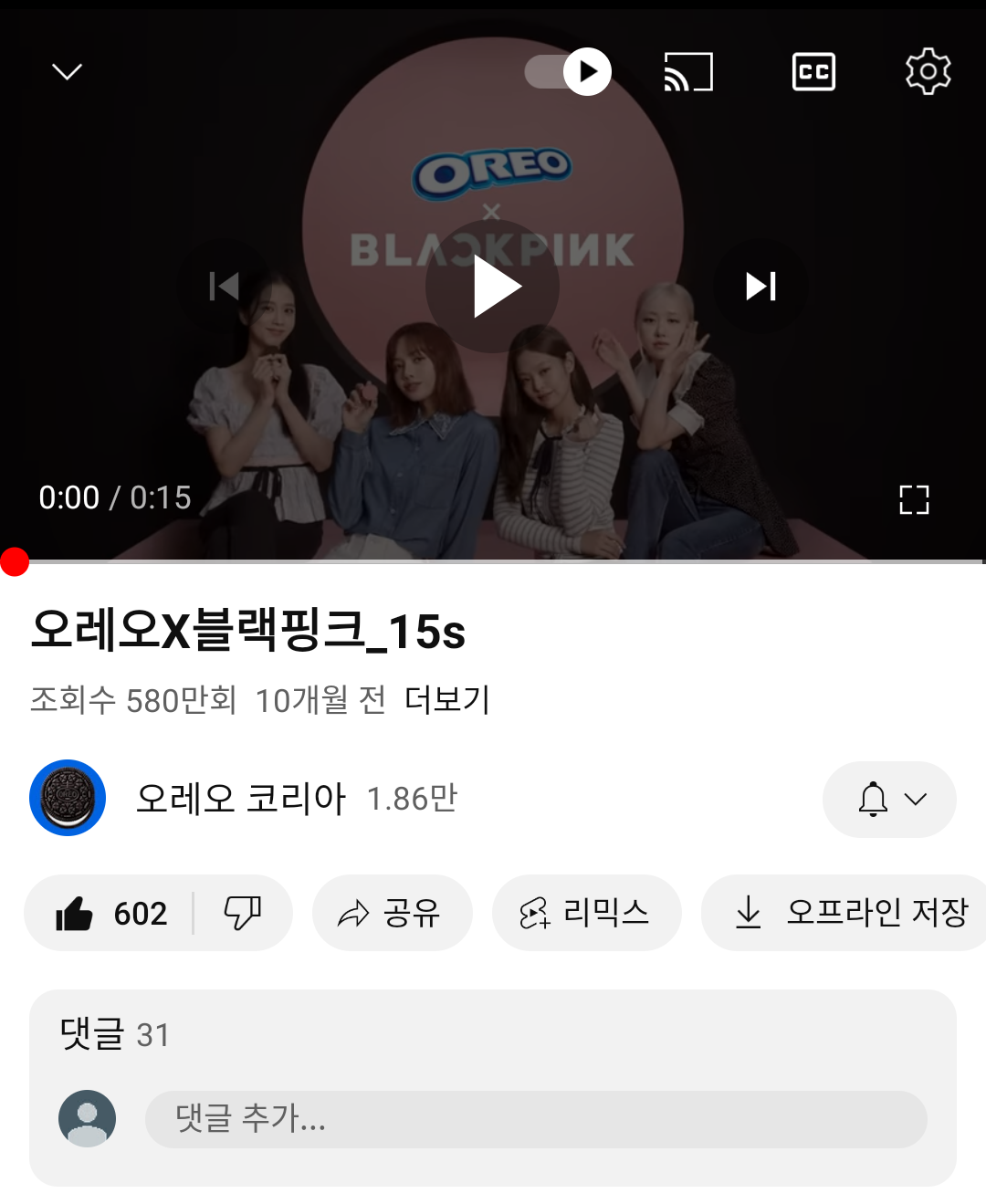The image size is (986, 1204).
Task: Create a remix with 리믹스
Action: (x=586, y=913)
